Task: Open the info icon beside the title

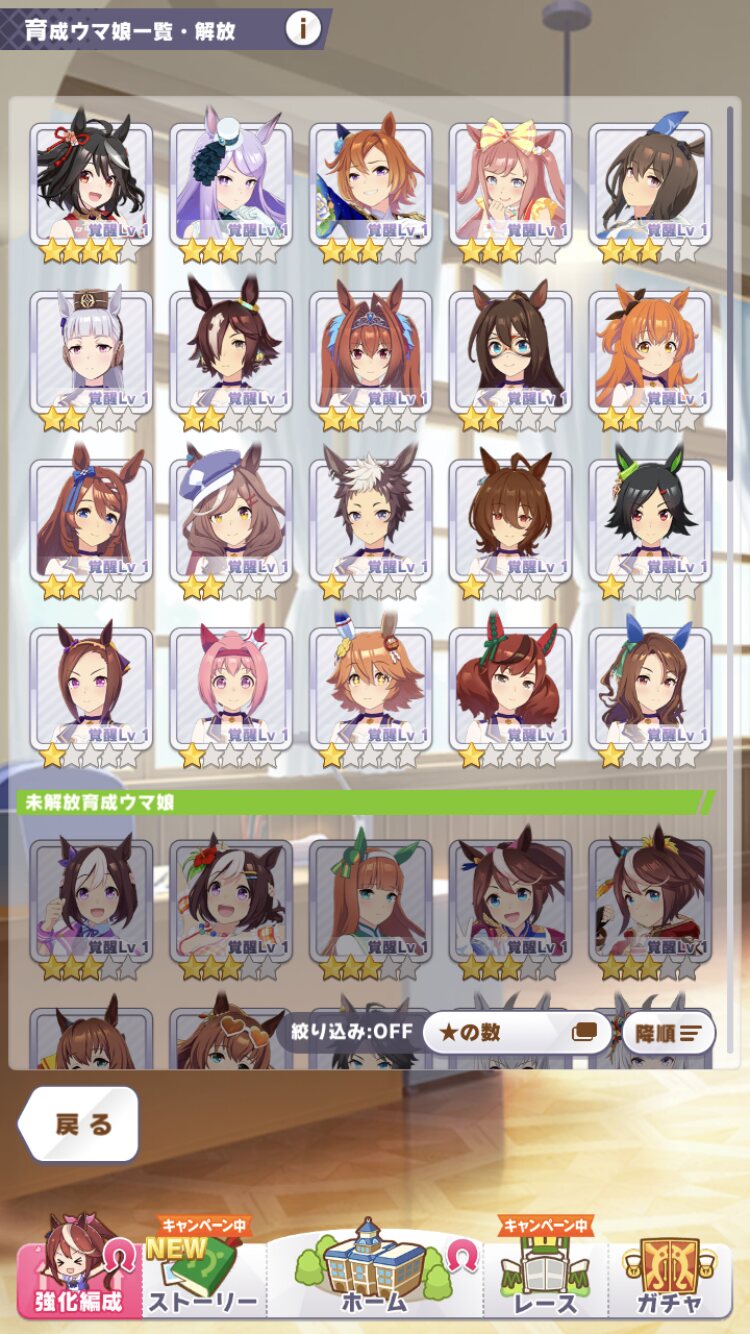Action: pyautogui.click(x=303, y=29)
